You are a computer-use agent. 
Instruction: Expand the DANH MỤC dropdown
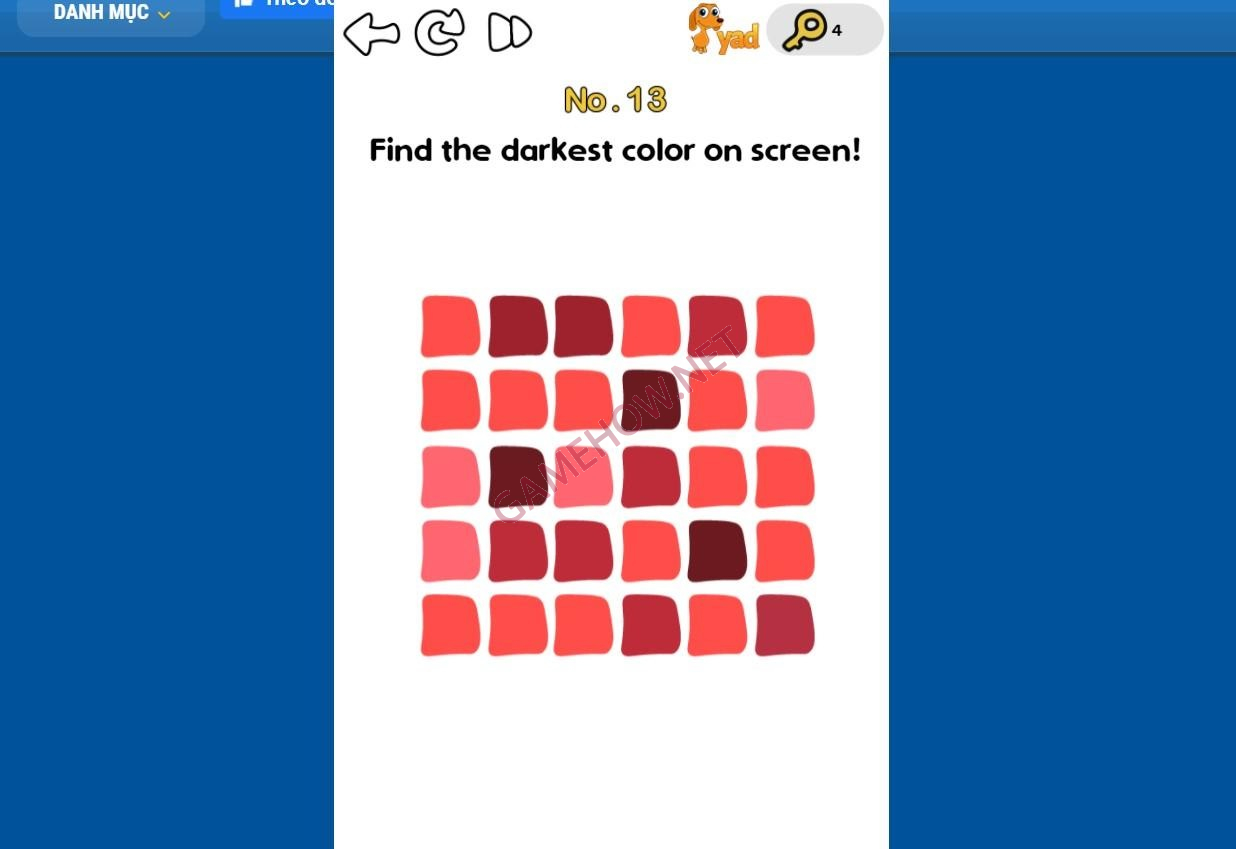(x=111, y=13)
